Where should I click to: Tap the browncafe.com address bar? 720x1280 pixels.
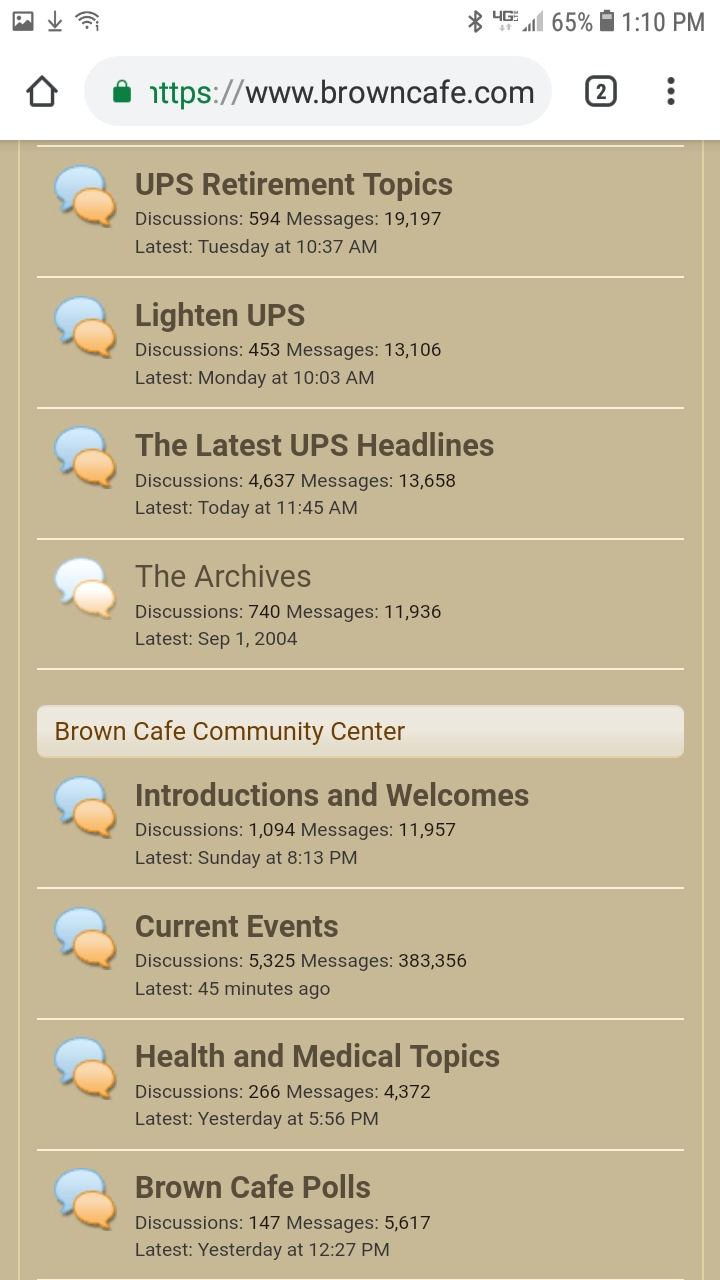(x=318, y=92)
